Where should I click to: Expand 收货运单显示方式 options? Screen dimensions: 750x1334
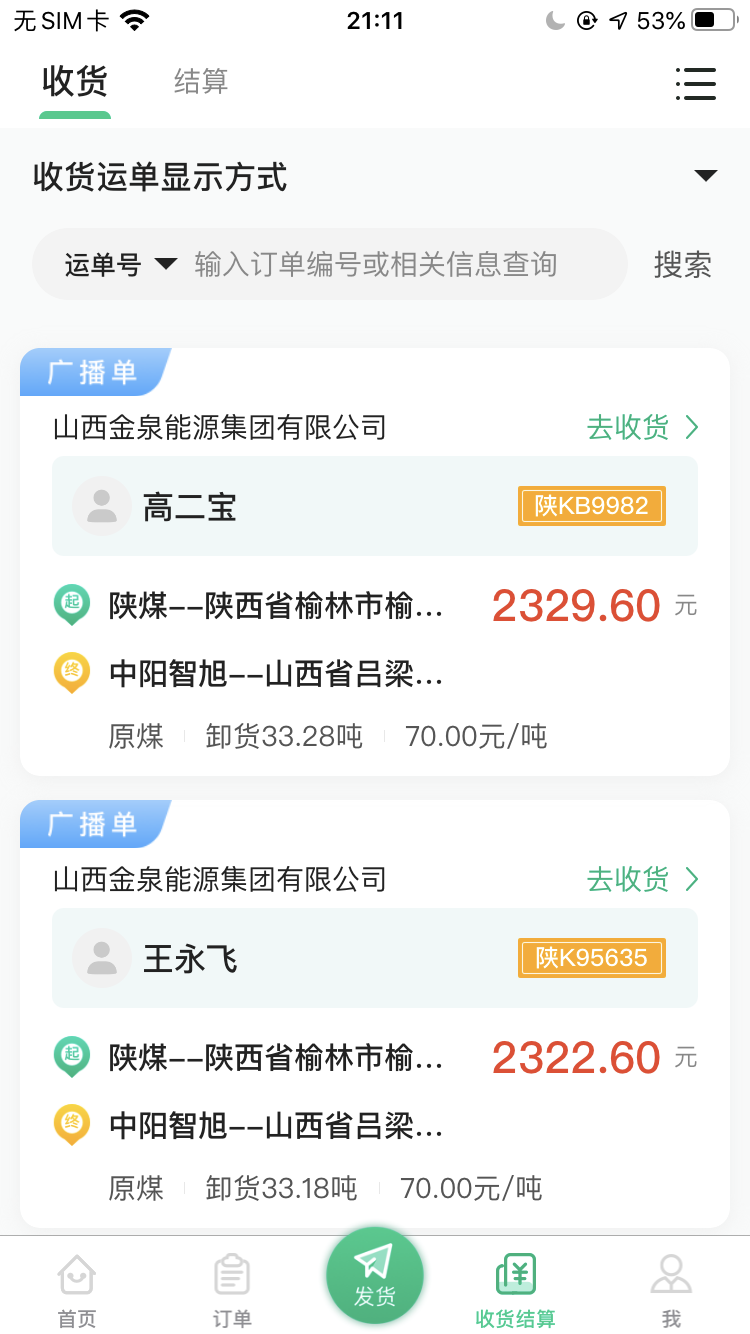(x=705, y=176)
